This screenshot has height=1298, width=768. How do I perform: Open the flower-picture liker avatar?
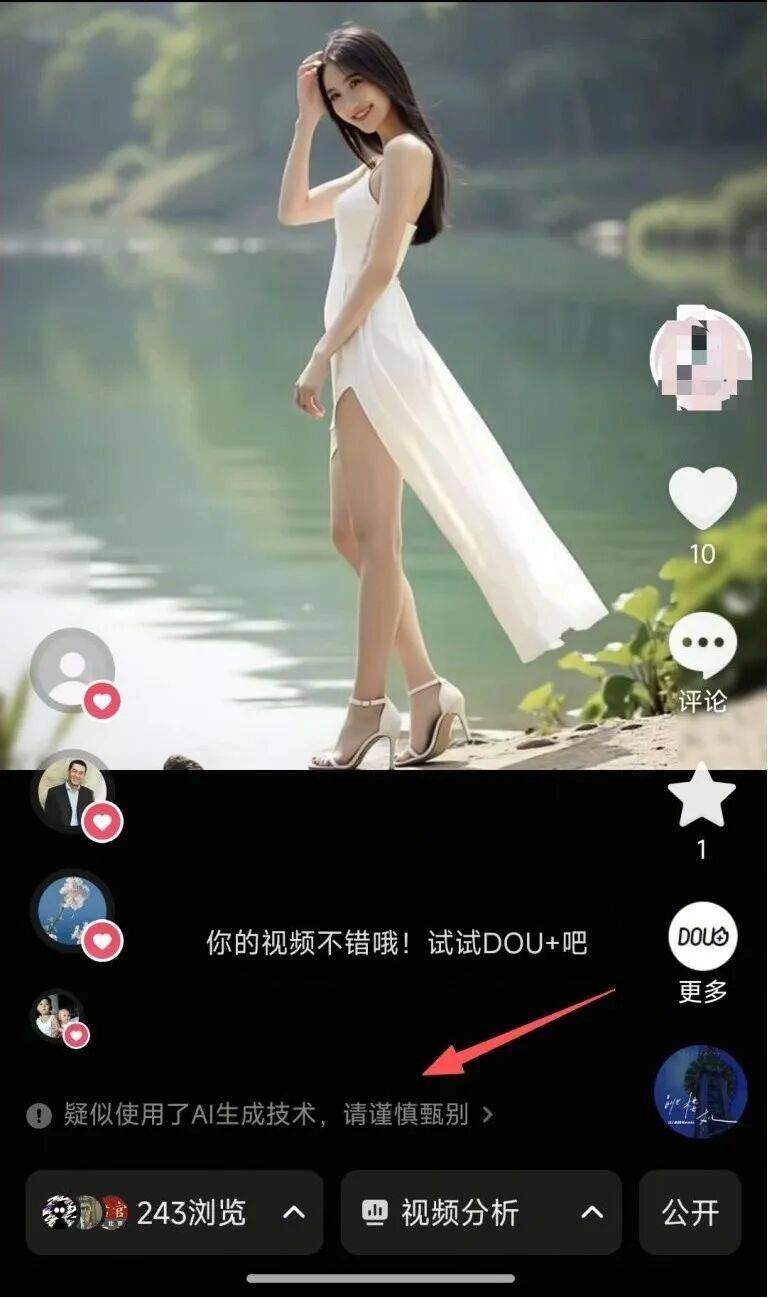(x=72, y=909)
